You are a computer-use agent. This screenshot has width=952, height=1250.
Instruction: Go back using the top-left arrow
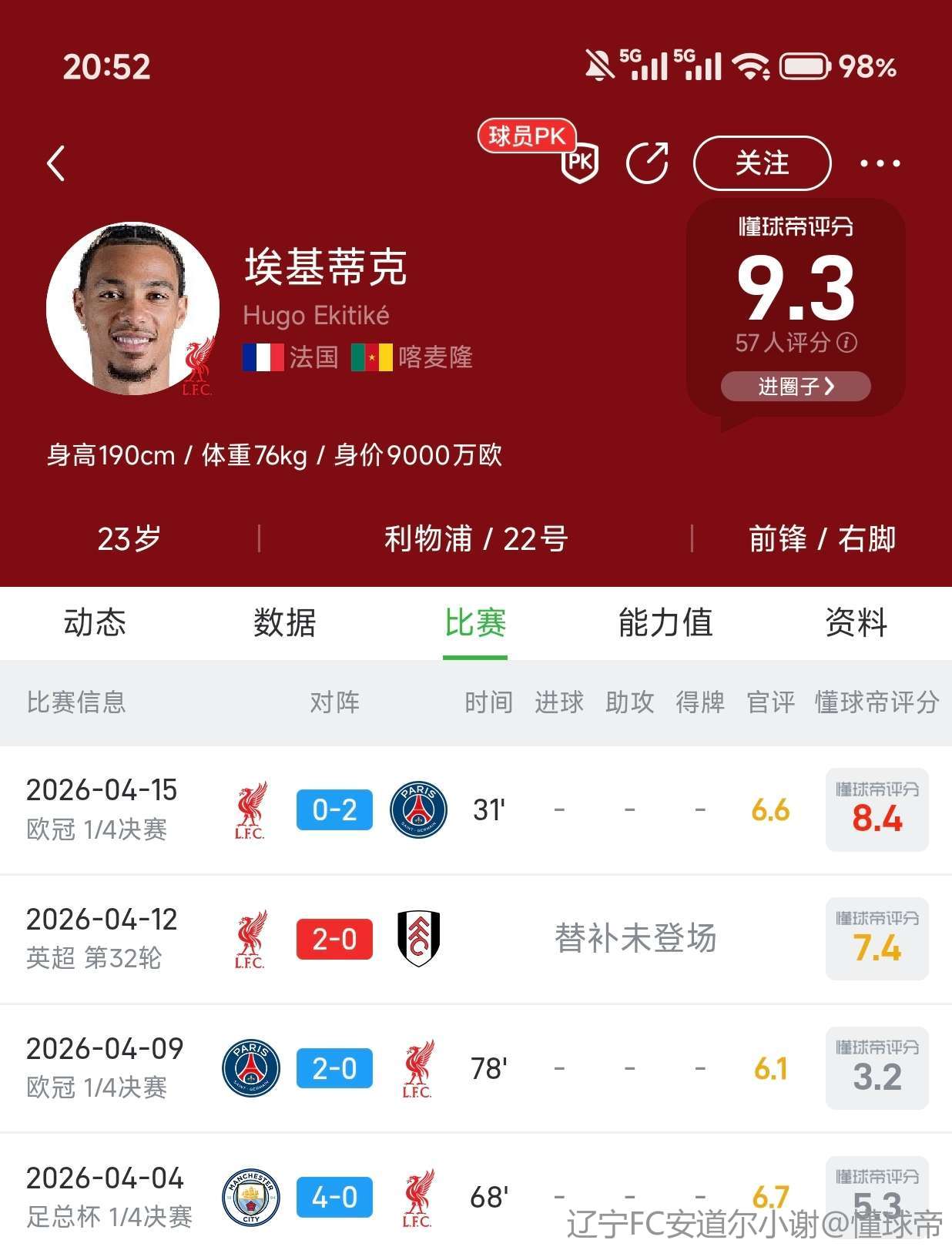click(x=56, y=163)
